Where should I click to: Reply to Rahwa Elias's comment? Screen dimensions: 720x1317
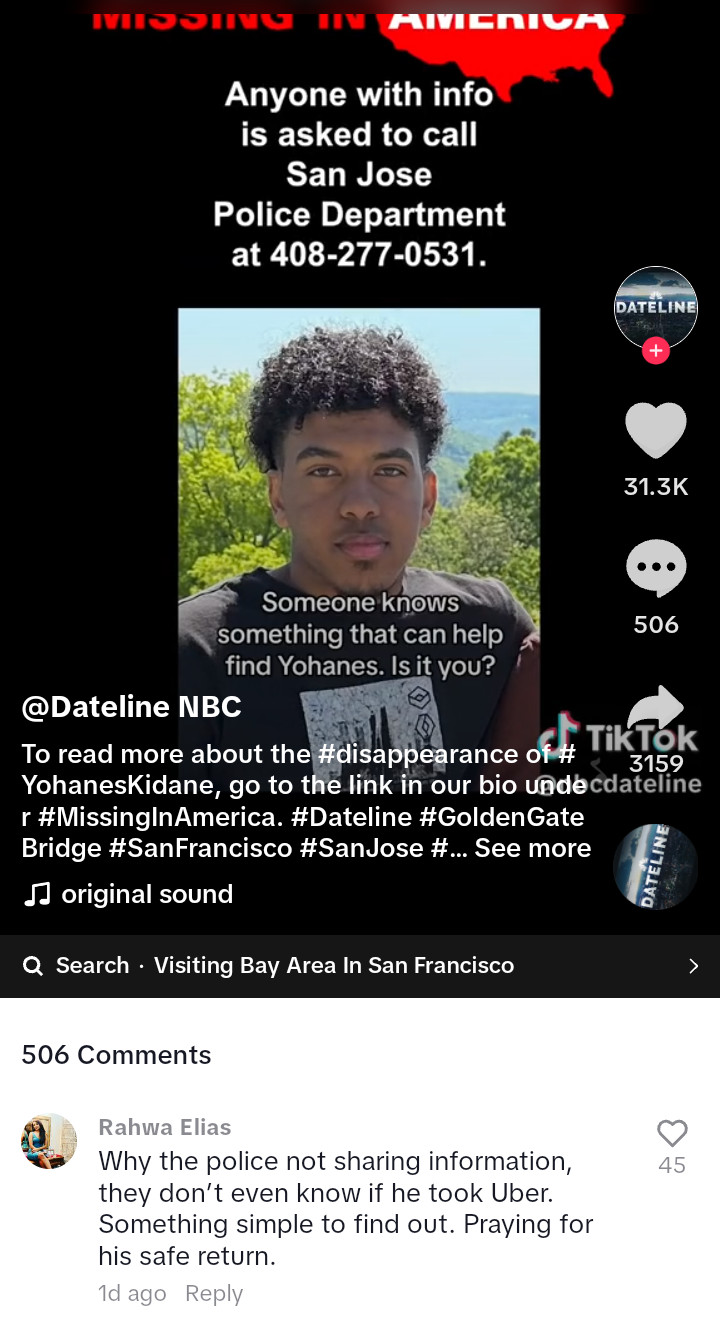(x=213, y=1293)
